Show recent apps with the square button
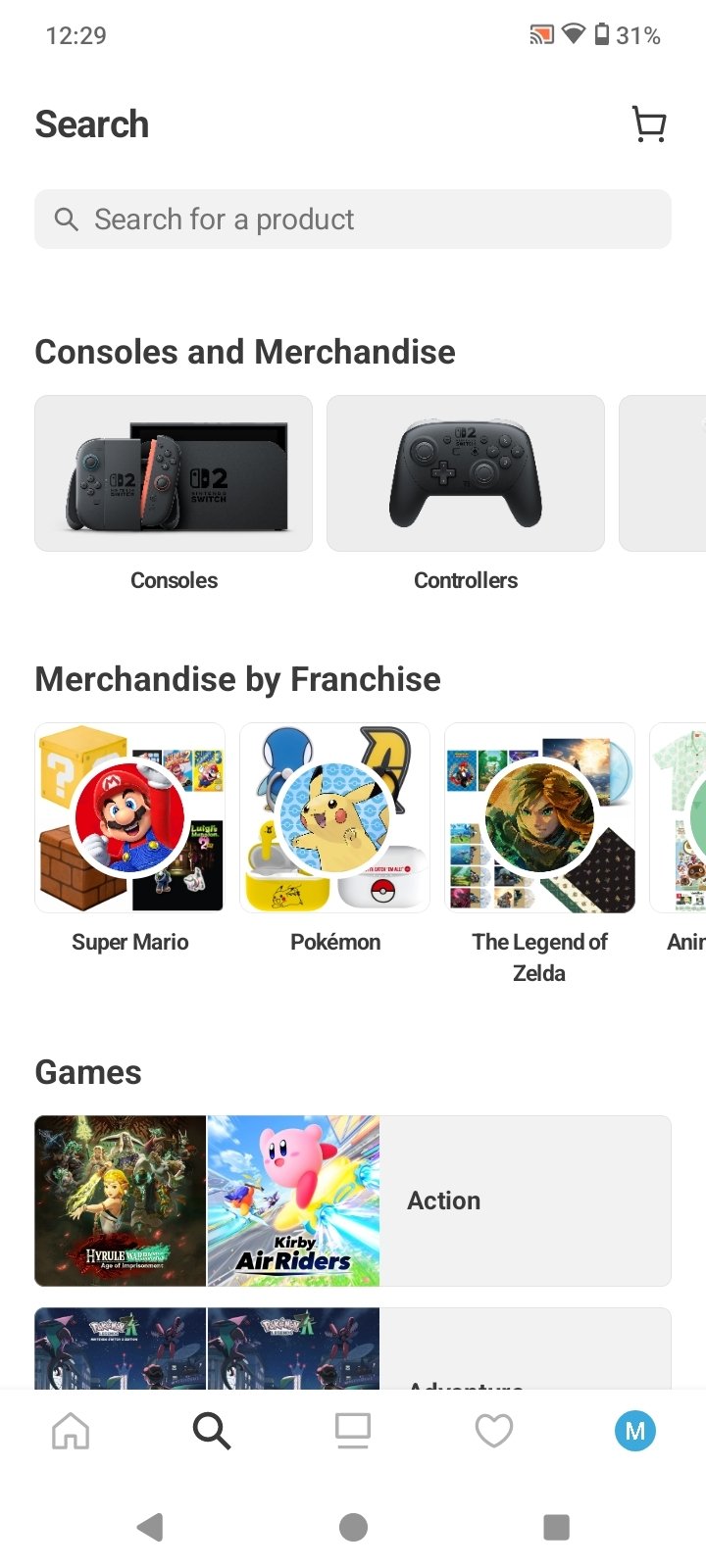706x1568 pixels. pyautogui.click(x=556, y=1527)
